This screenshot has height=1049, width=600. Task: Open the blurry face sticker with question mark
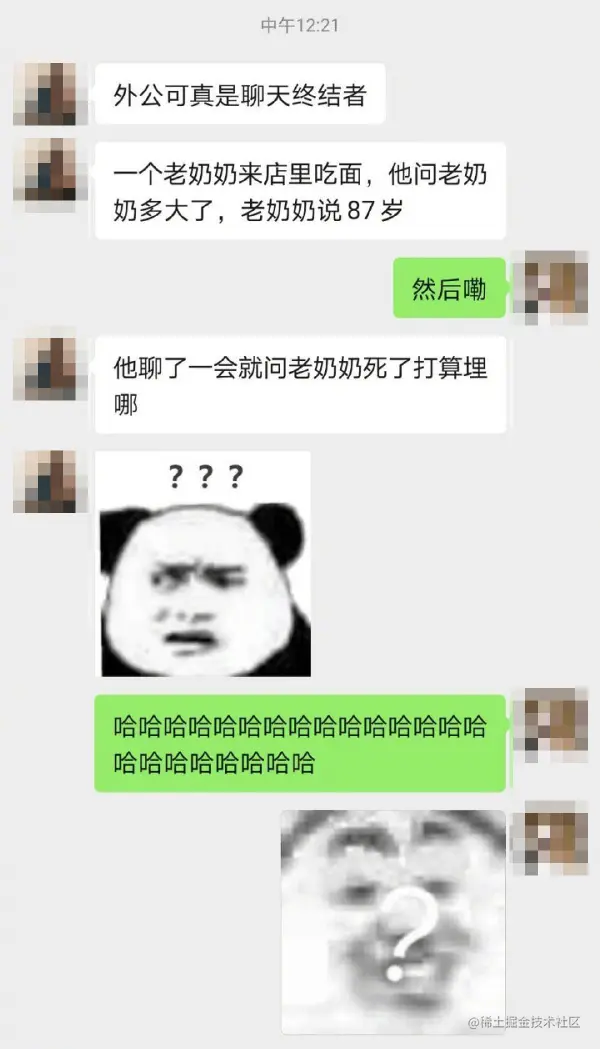pyautogui.click(x=393, y=921)
